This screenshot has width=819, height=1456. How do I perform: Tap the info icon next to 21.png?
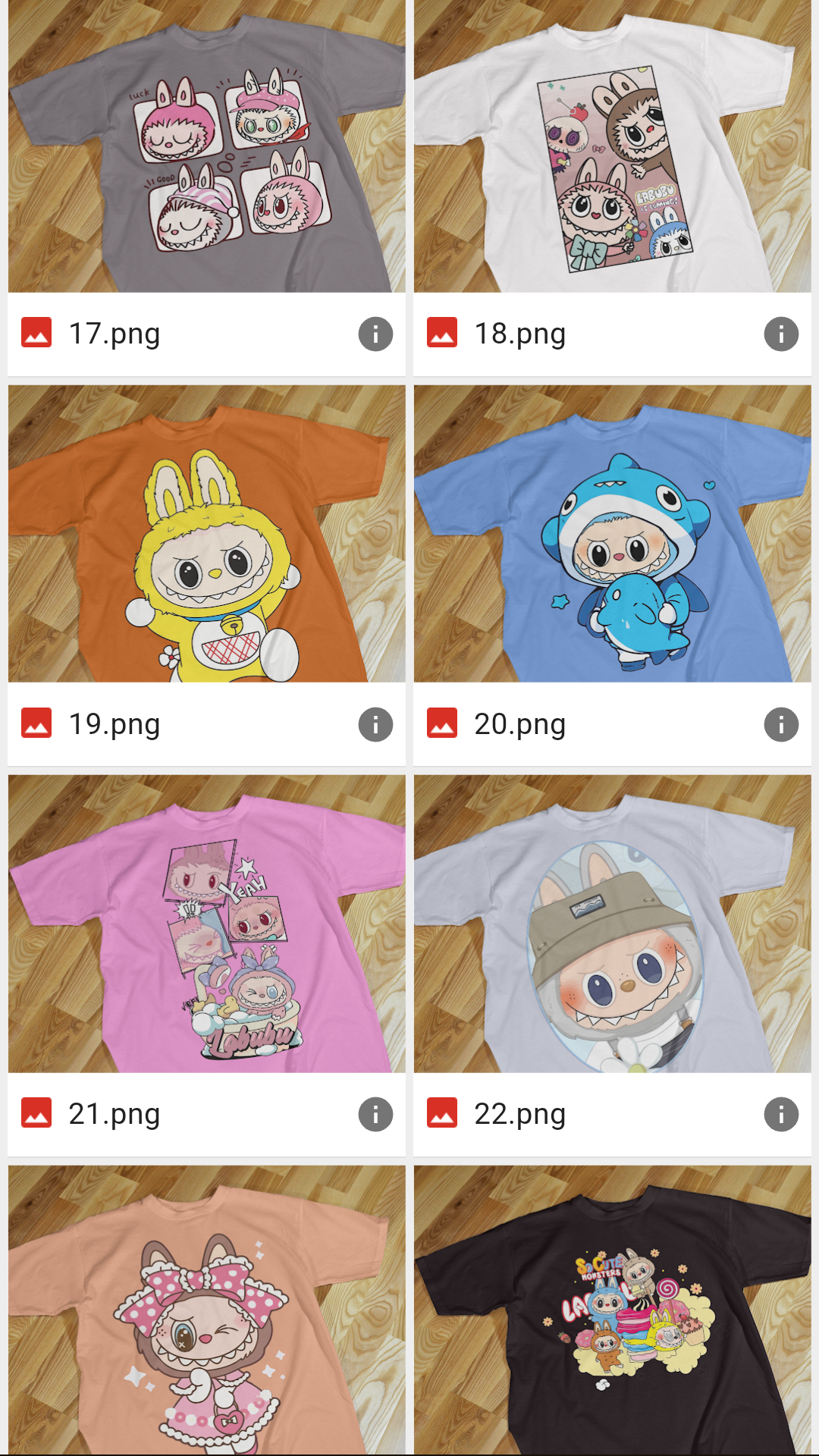[375, 1115]
